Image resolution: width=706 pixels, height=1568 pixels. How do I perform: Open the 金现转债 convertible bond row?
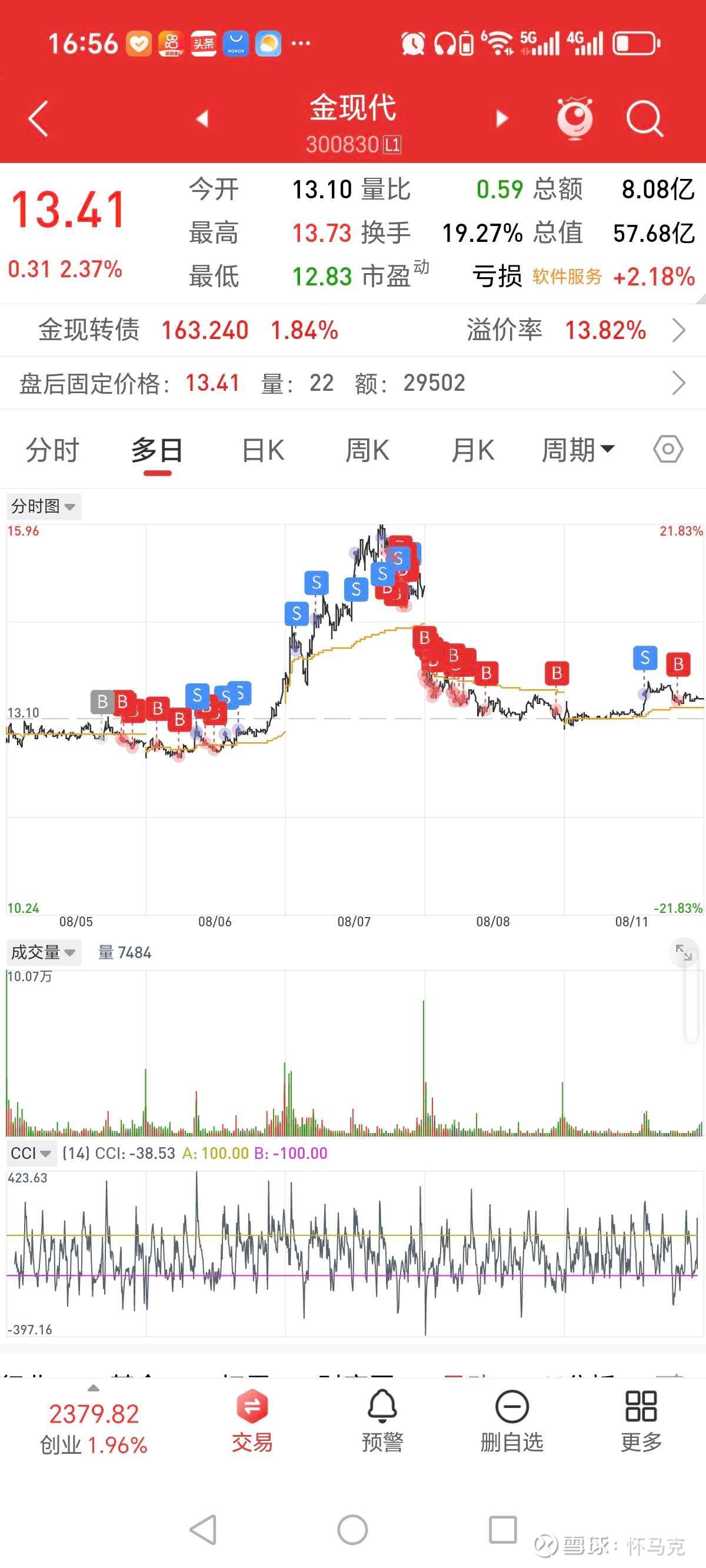(353, 331)
